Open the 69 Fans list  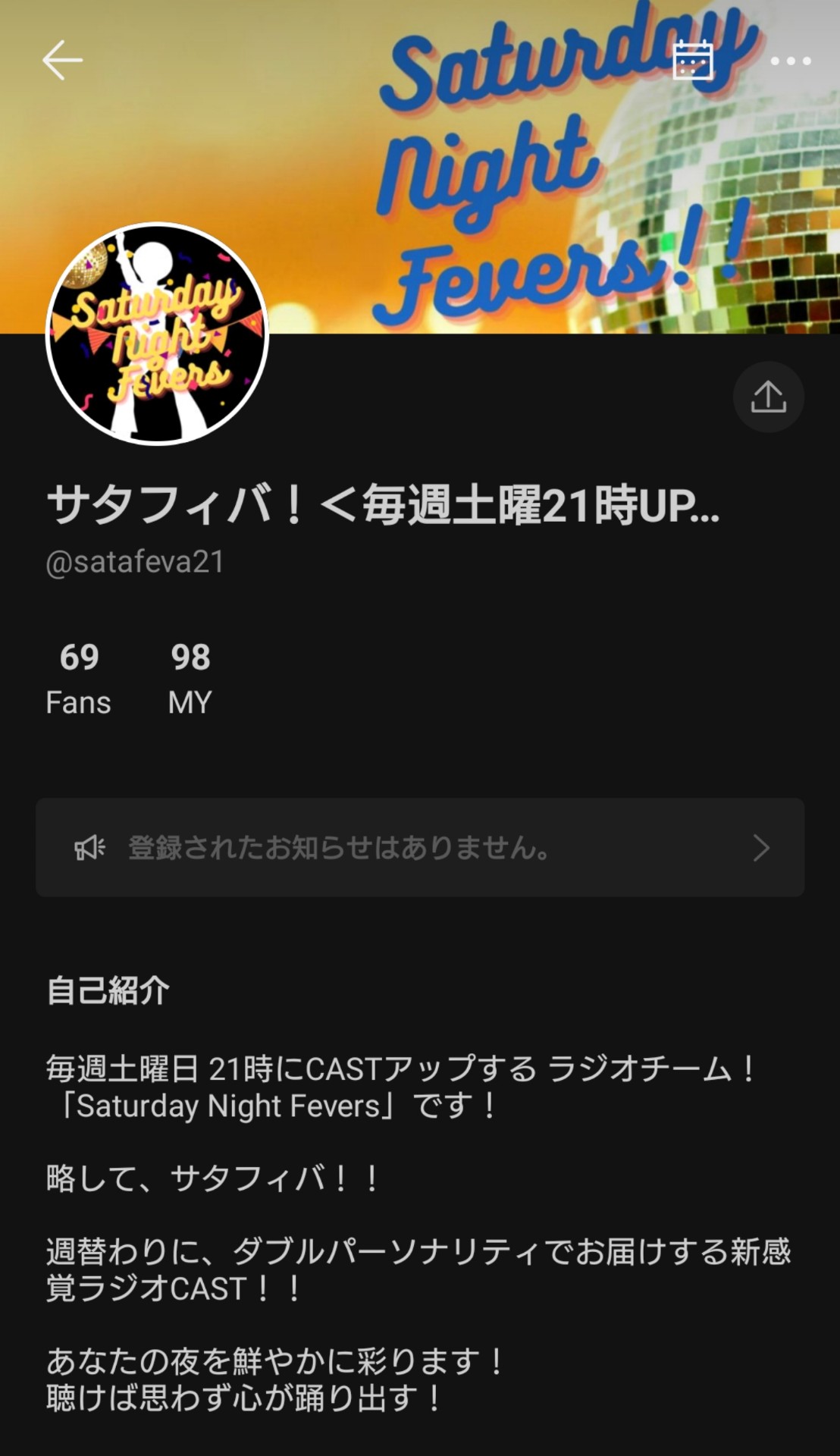point(79,678)
